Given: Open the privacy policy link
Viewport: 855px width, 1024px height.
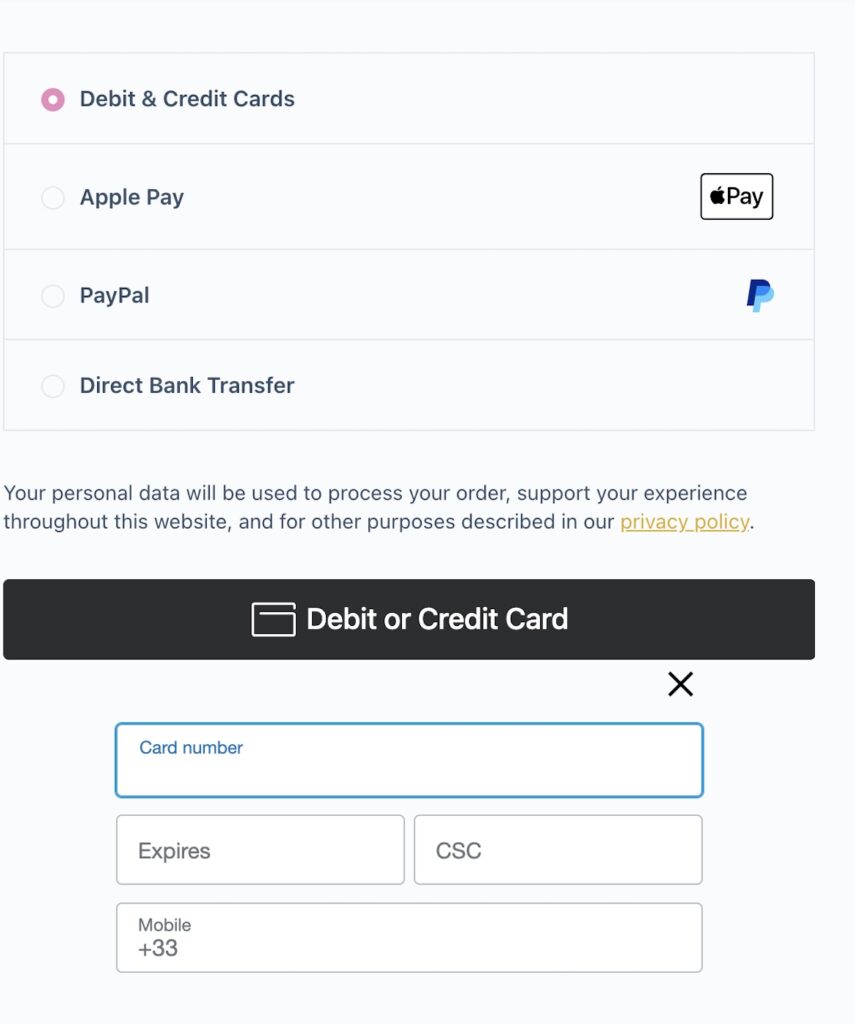Looking at the screenshot, I should click(x=684, y=522).
